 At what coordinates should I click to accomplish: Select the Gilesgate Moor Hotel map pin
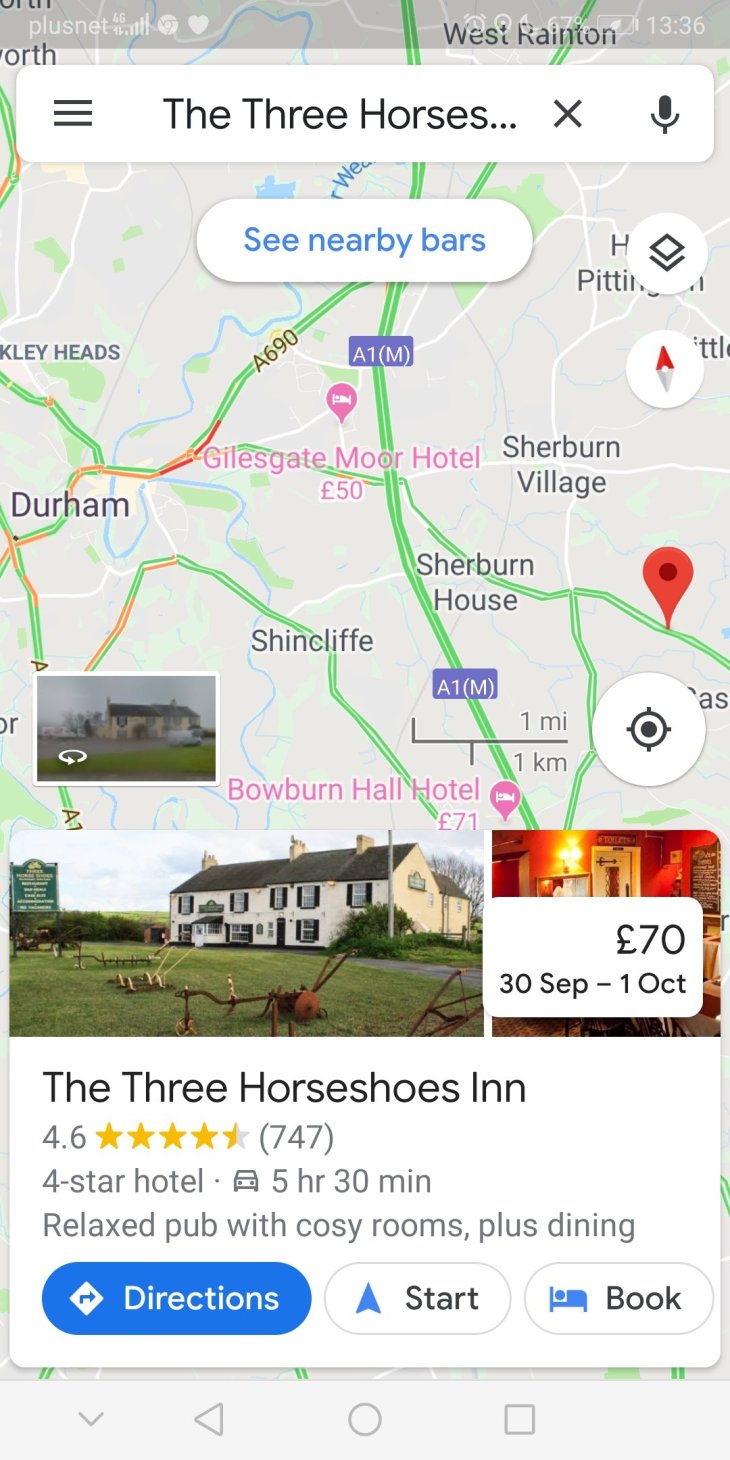click(x=342, y=402)
